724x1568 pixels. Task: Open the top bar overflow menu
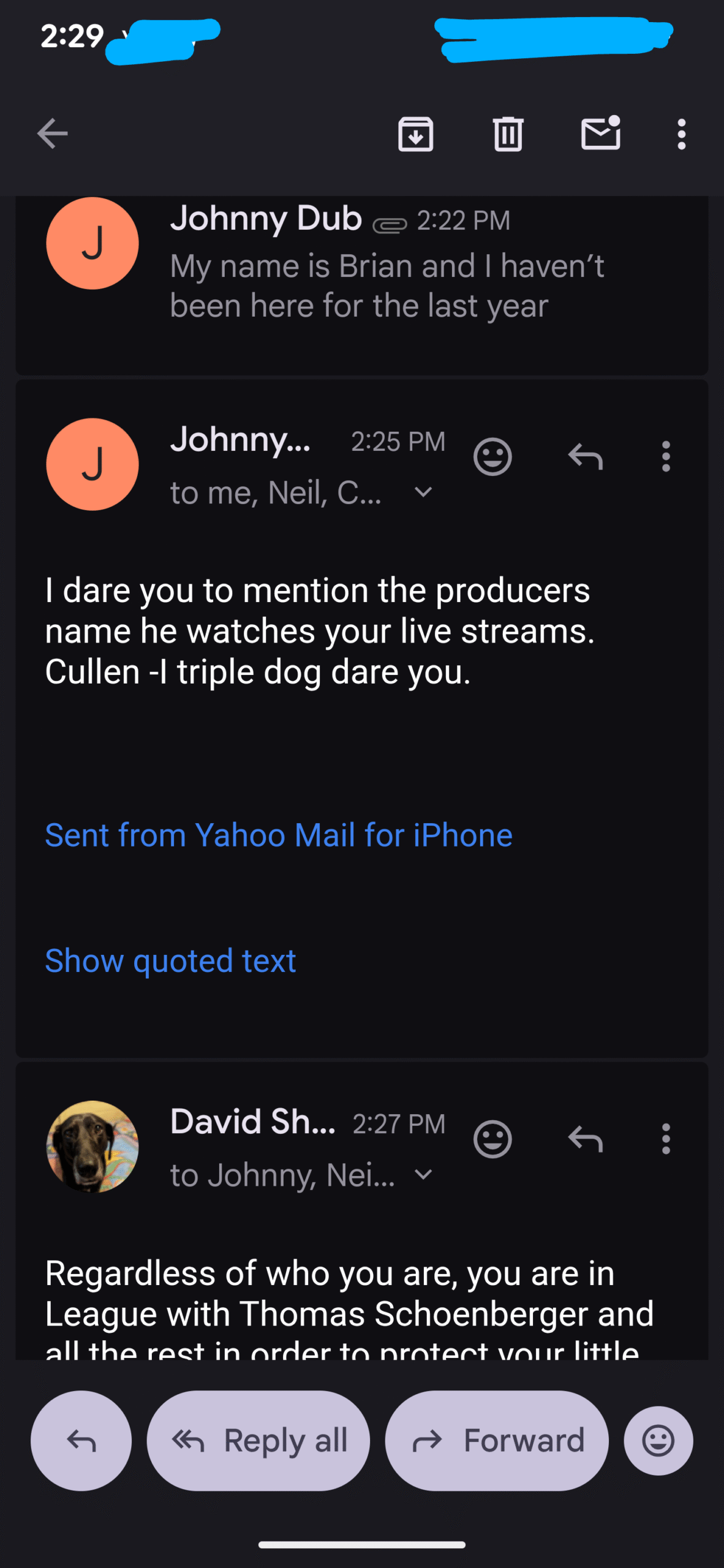(681, 134)
